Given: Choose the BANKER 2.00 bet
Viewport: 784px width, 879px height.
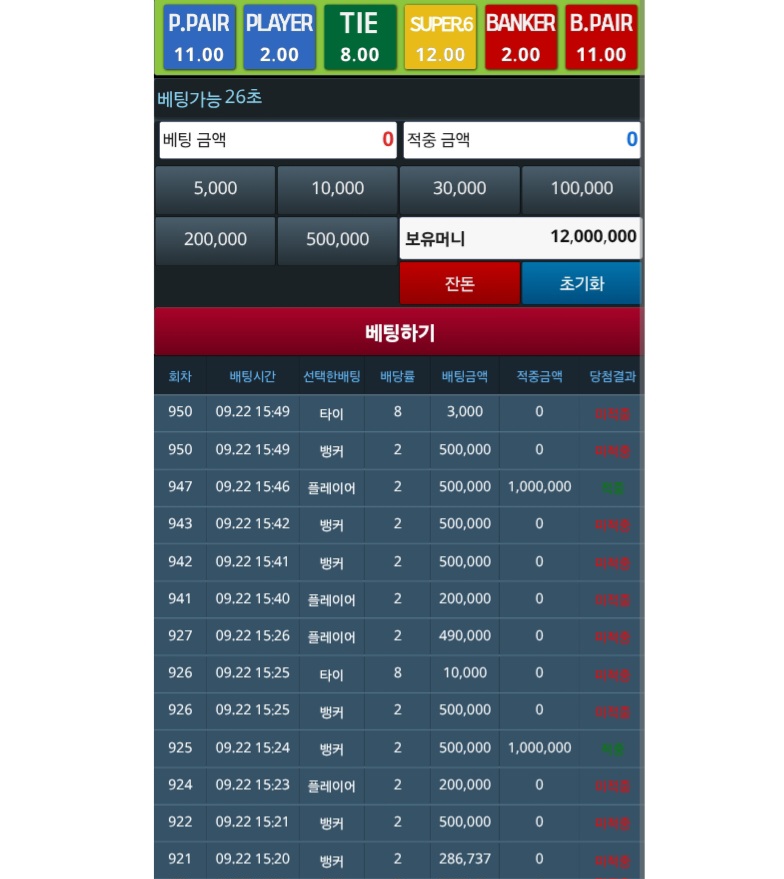Looking at the screenshot, I should (x=521, y=38).
